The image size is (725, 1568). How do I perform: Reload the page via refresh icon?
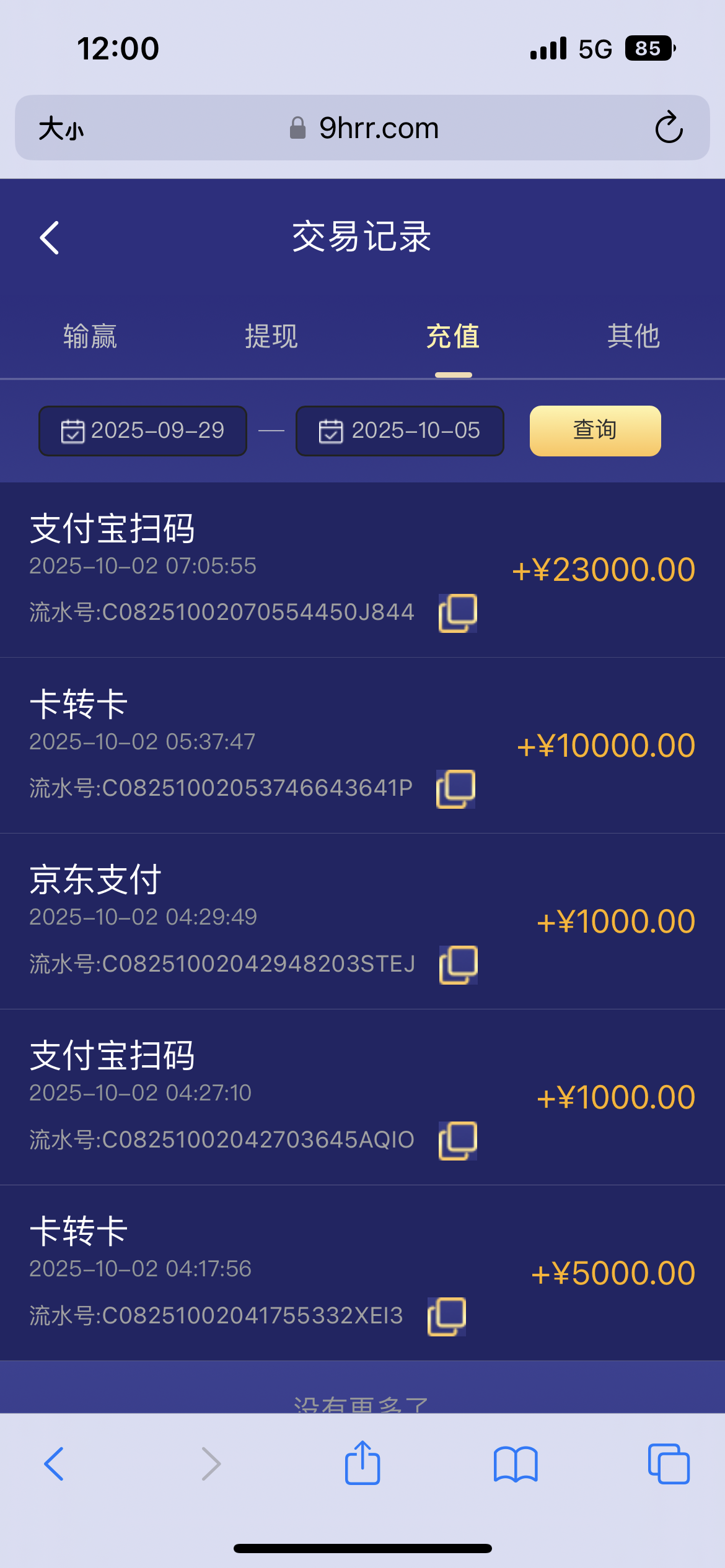667,127
